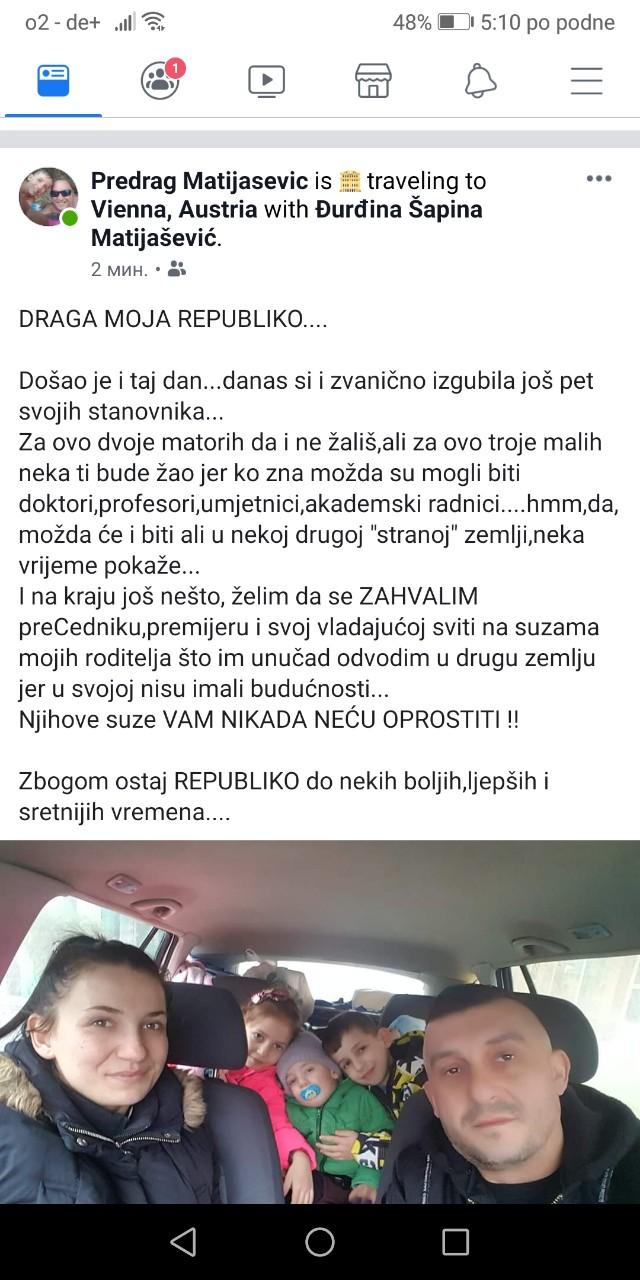Open the family car photo
The height and width of the screenshot is (1280, 640).
point(320,1020)
